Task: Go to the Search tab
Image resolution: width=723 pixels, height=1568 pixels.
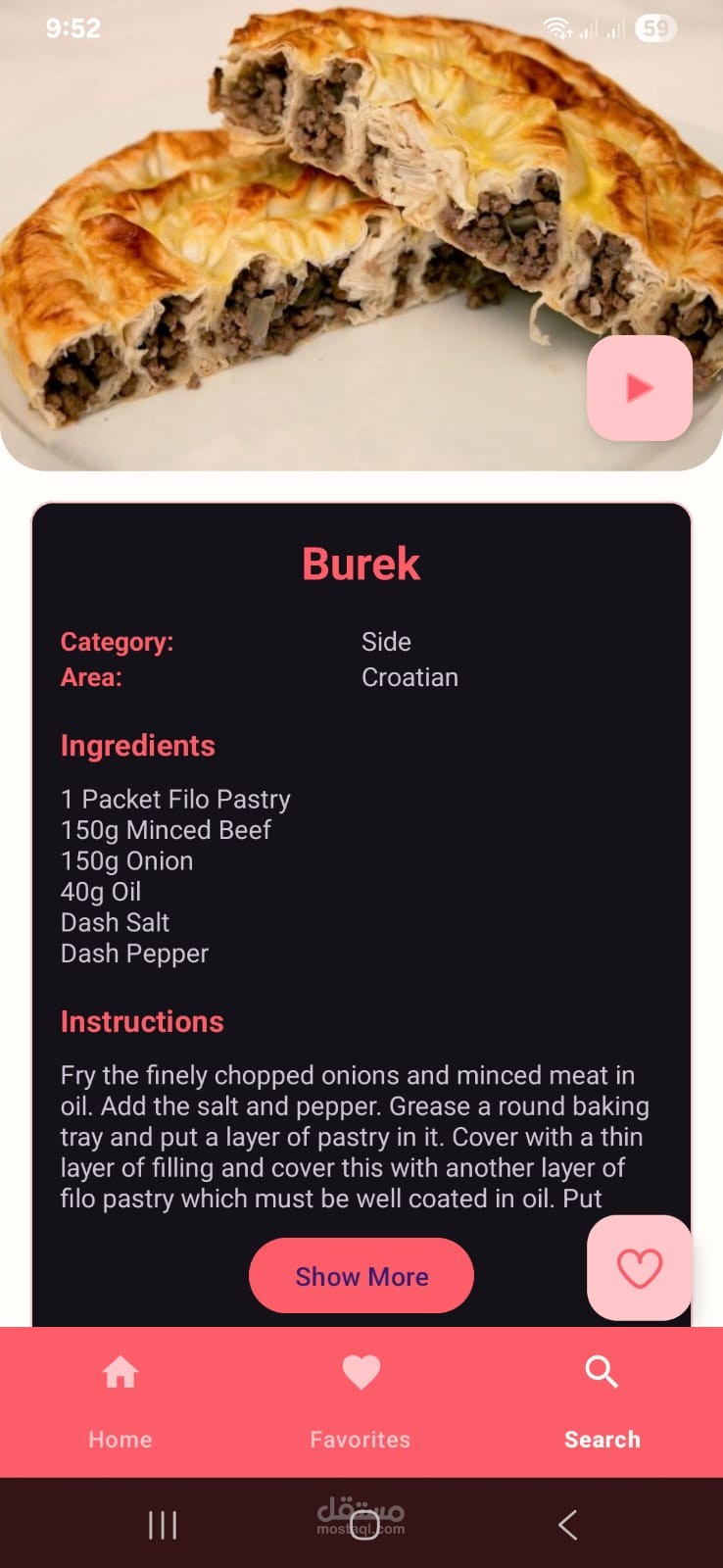Action: click(602, 1401)
